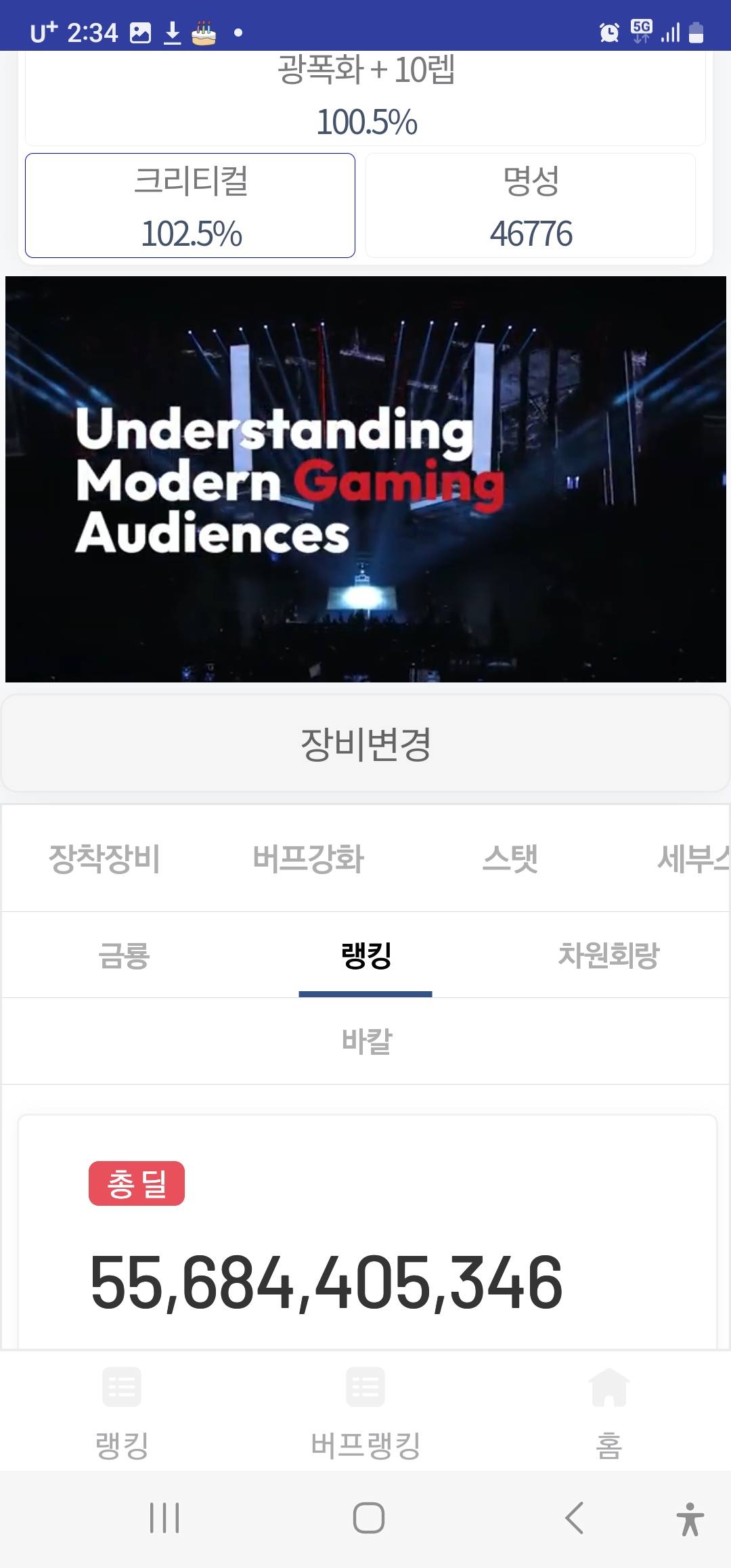Switch to the 버프강화 tab
This screenshot has width=731, height=1568.
coord(308,858)
